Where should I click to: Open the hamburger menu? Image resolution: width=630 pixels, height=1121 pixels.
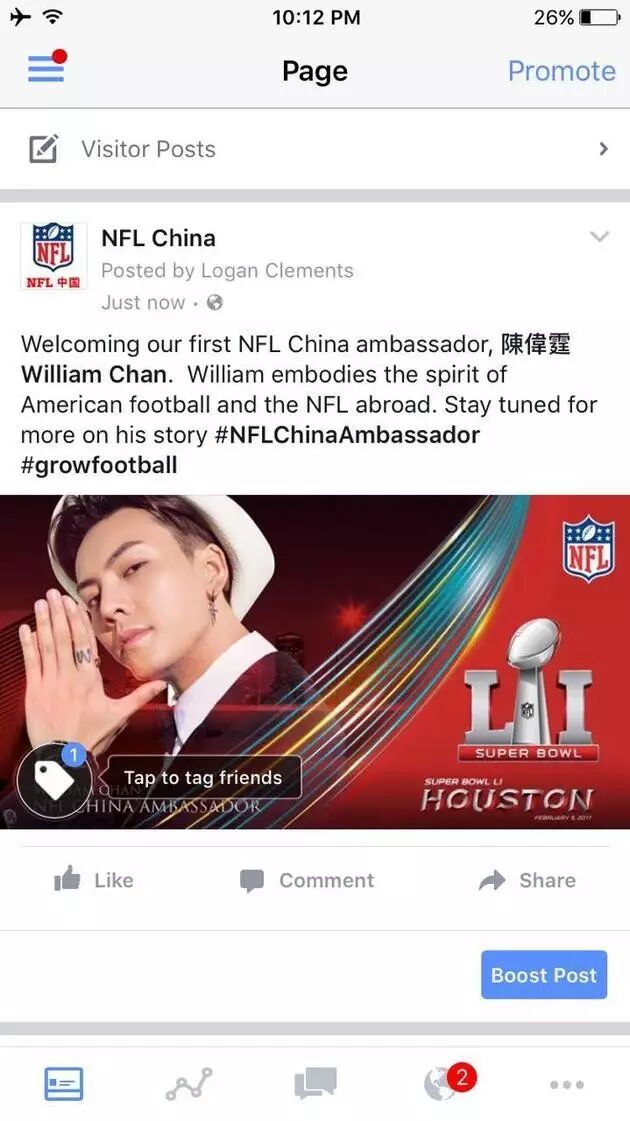click(x=46, y=68)
